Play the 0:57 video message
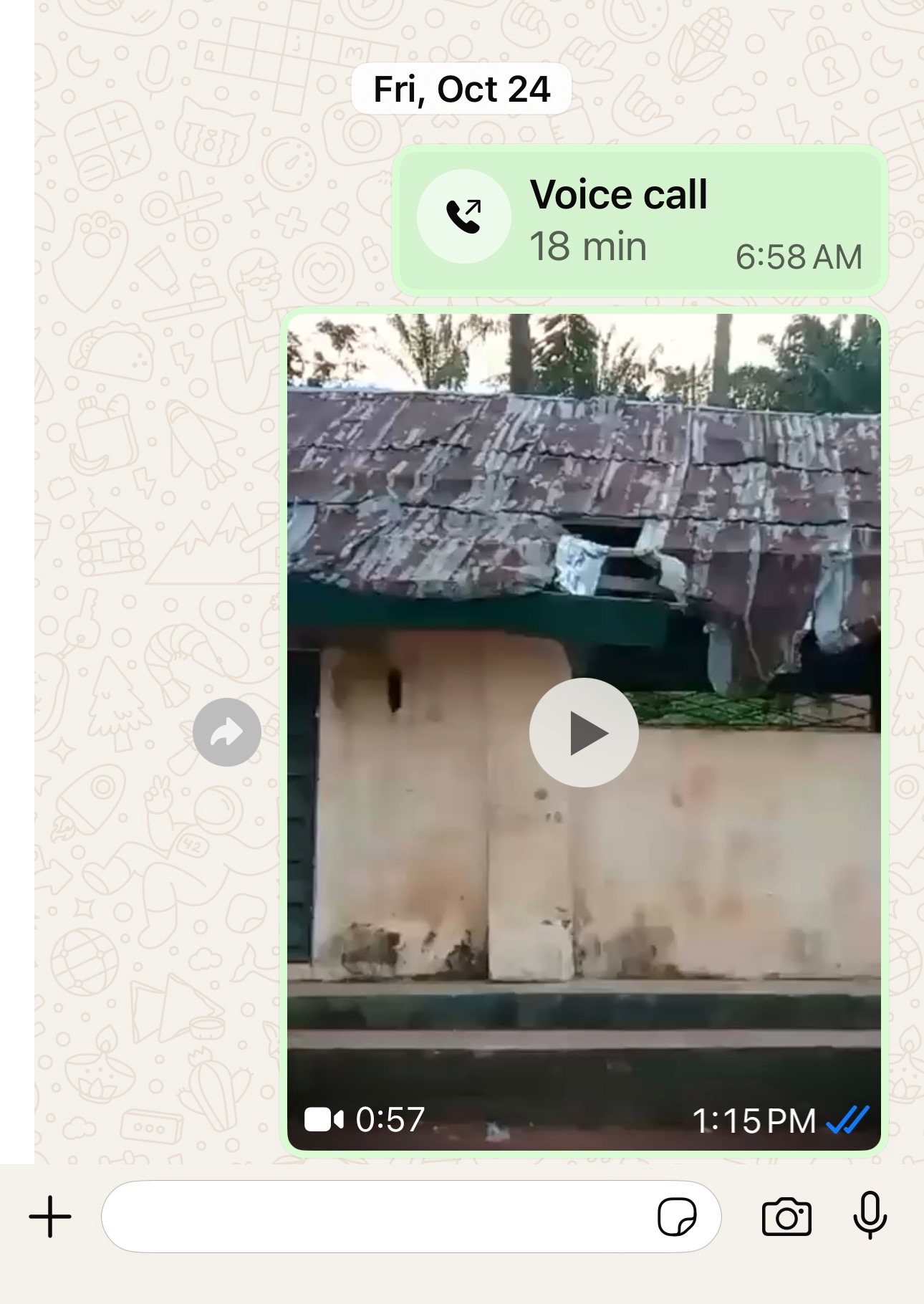 (x=583, y=732)
